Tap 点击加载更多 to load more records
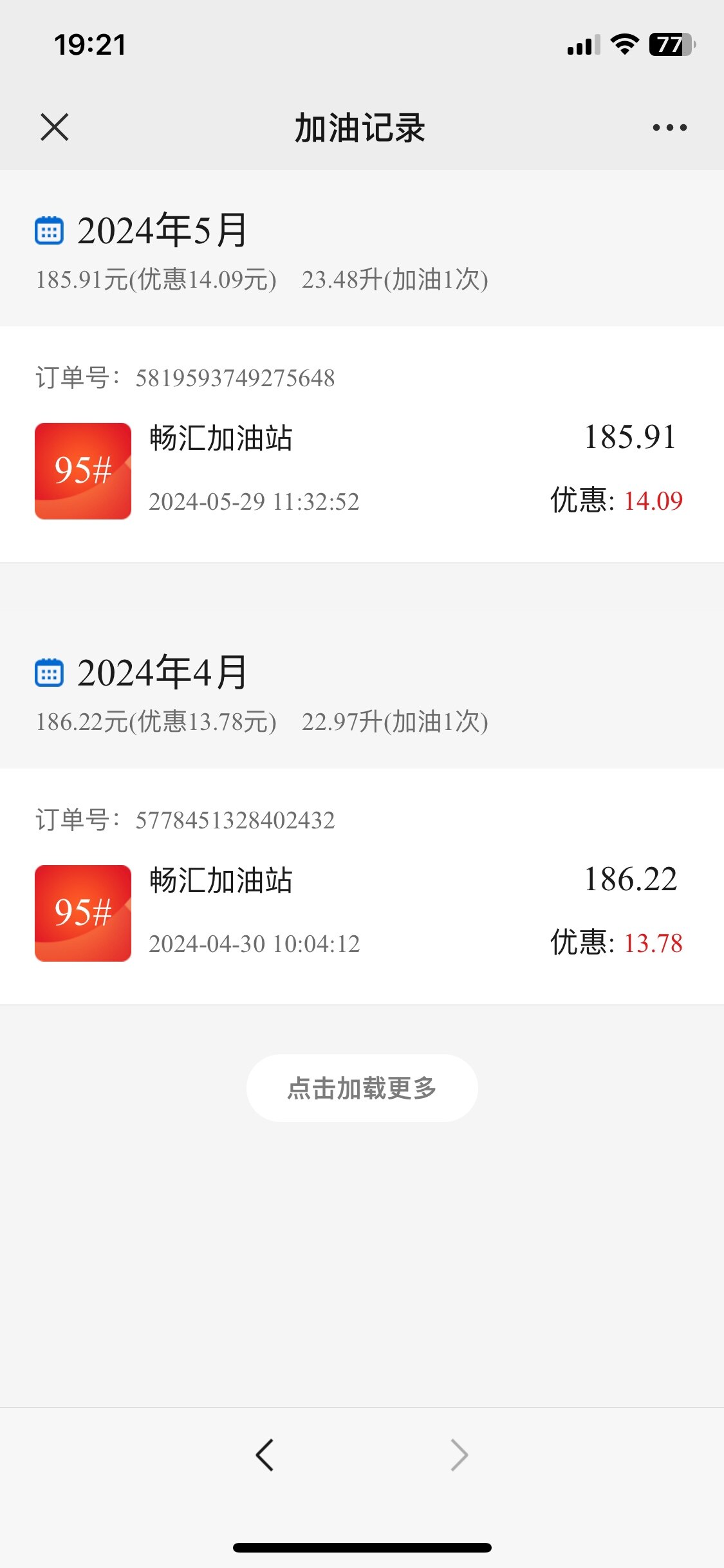The width and height of the screenshot is (724, 1568). tap(362, 1088)
